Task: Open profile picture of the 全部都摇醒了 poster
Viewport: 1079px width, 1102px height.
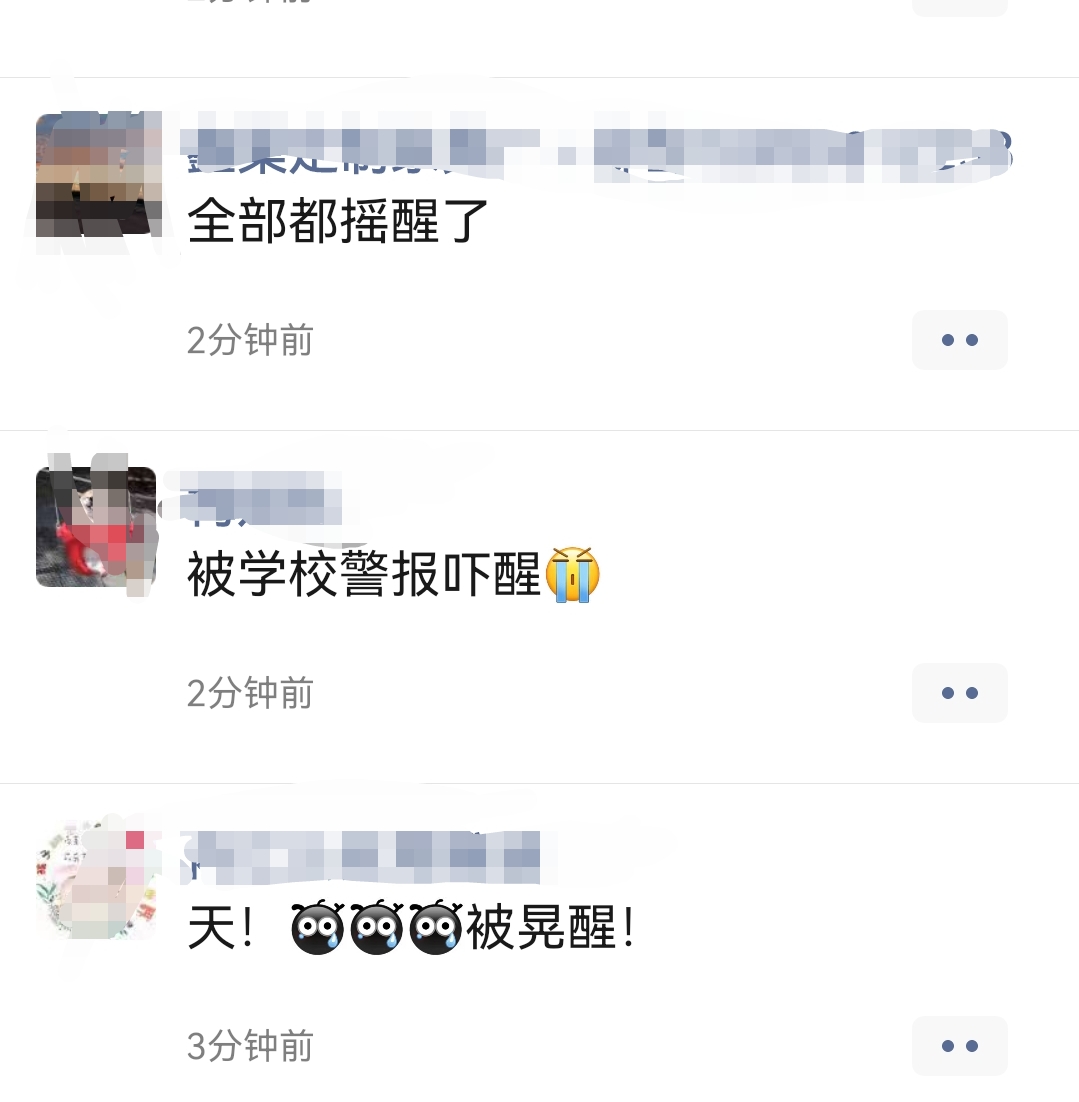Action: coord(98,175)
